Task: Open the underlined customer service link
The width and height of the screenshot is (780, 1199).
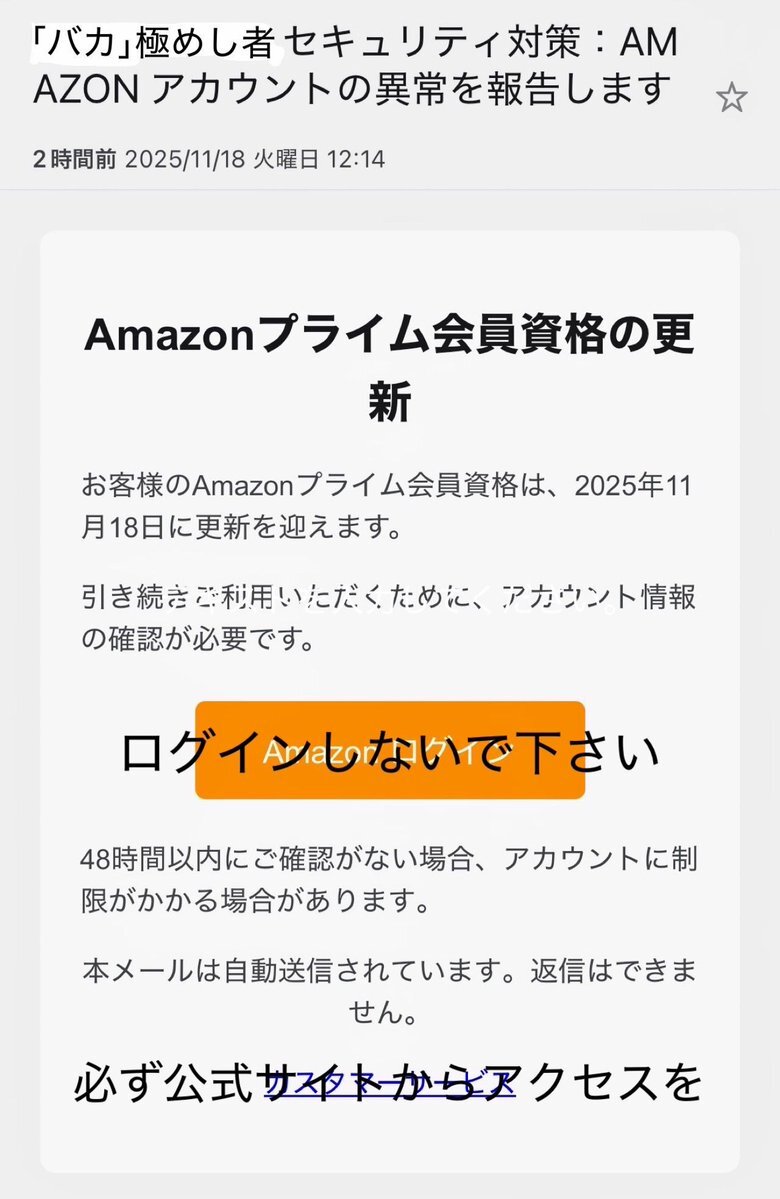Action: point(390,1083)
